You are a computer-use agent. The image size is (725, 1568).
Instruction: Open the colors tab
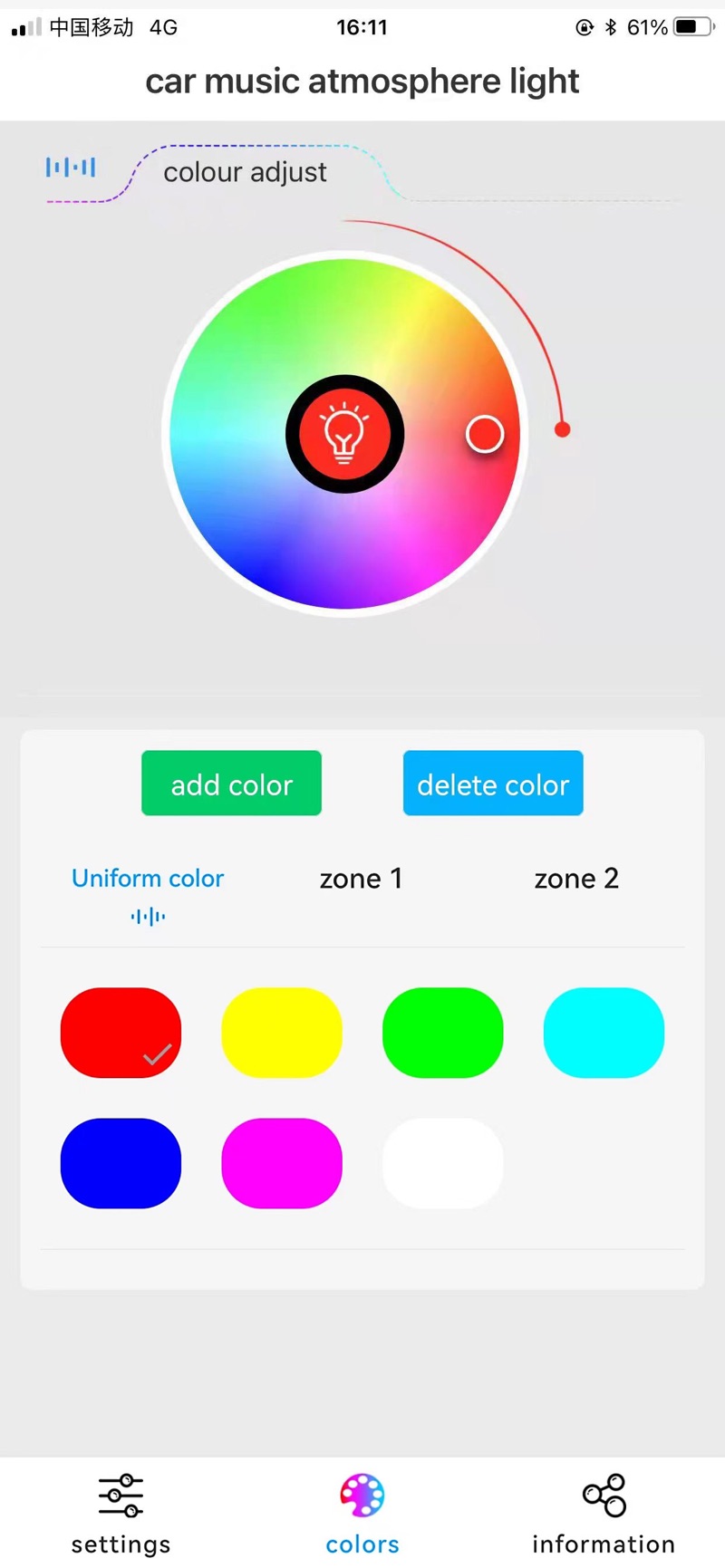click(362, 1514)
